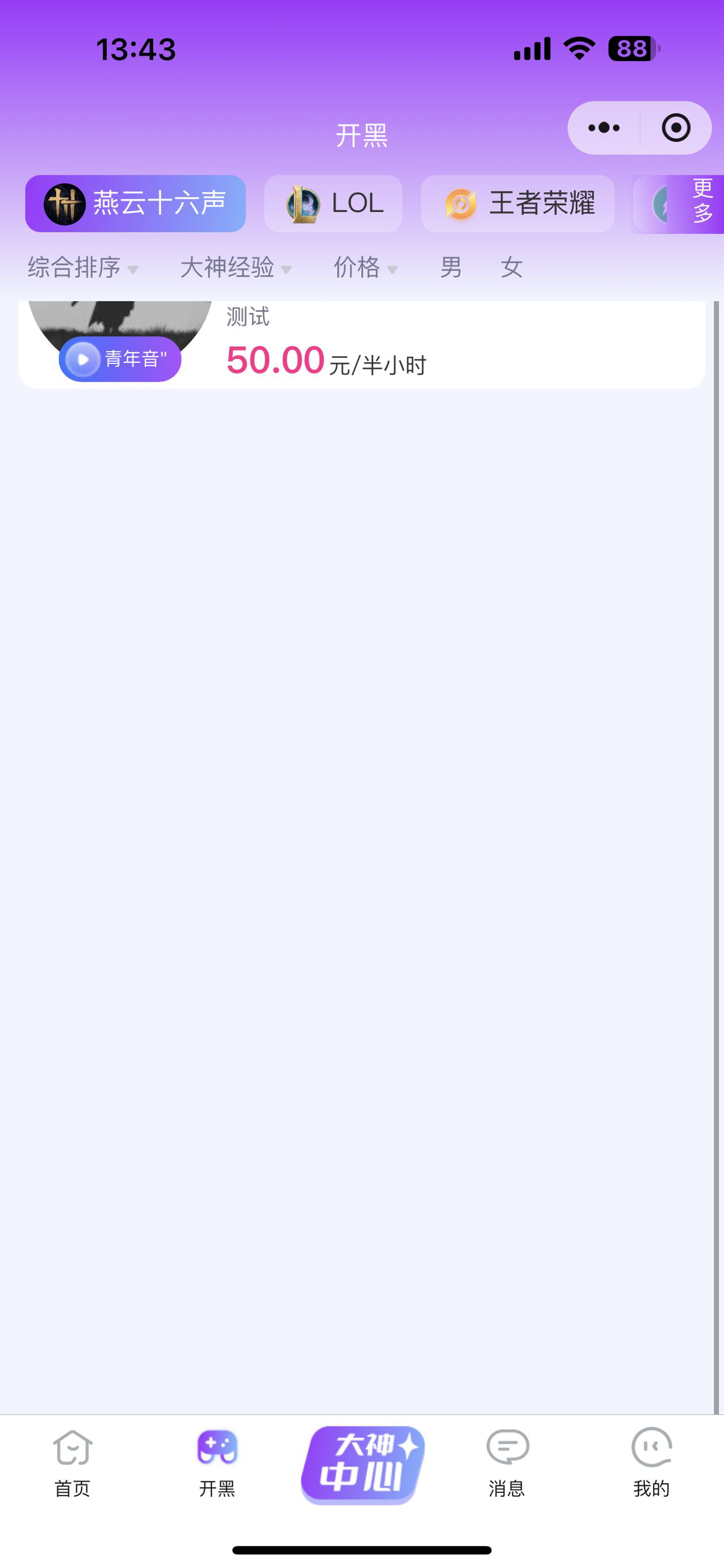Open the mini program more-options menu

point(604,128)
